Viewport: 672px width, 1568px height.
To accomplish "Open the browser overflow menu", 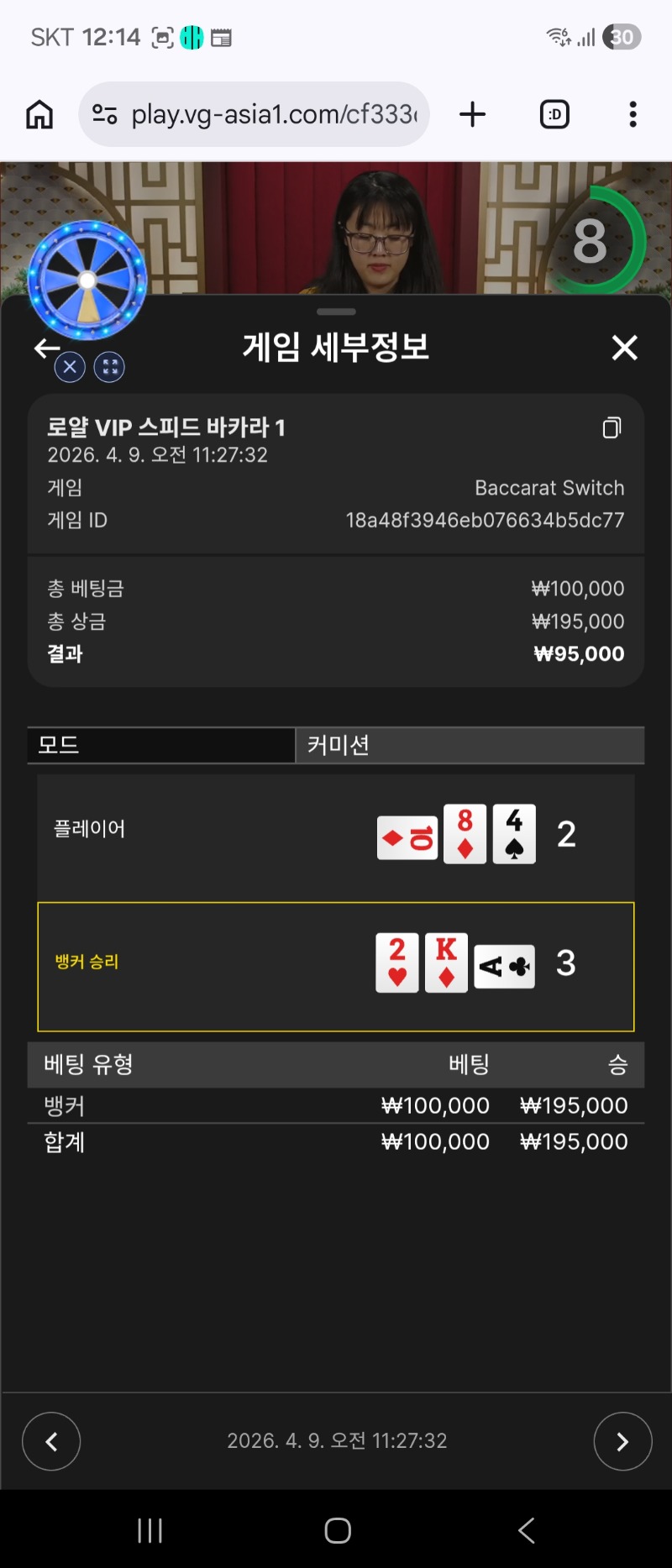I will (x=633, y=114).
